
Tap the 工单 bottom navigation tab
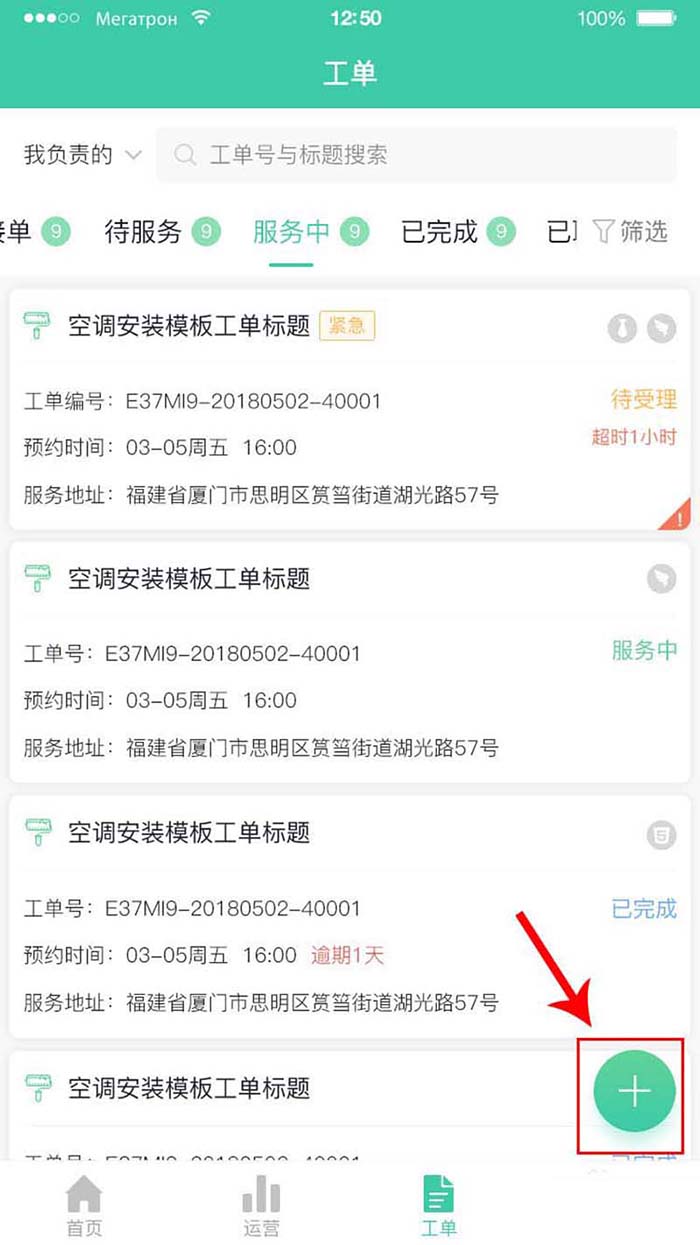(438, 1205)
